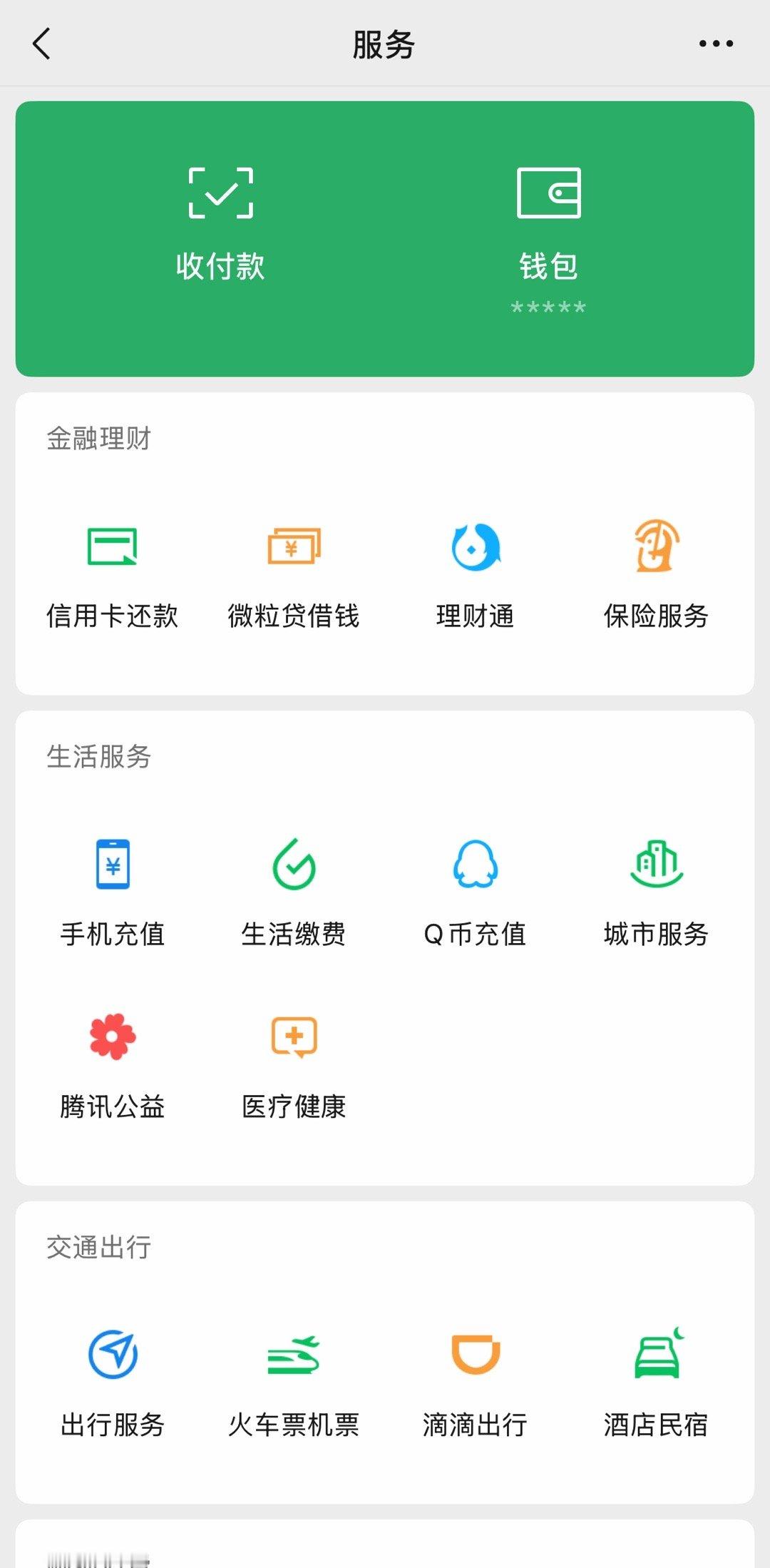The height and width of the screenshot is (1568, 770).
Task: Go back from the 服务 page
Action: (x=42, y=44)
